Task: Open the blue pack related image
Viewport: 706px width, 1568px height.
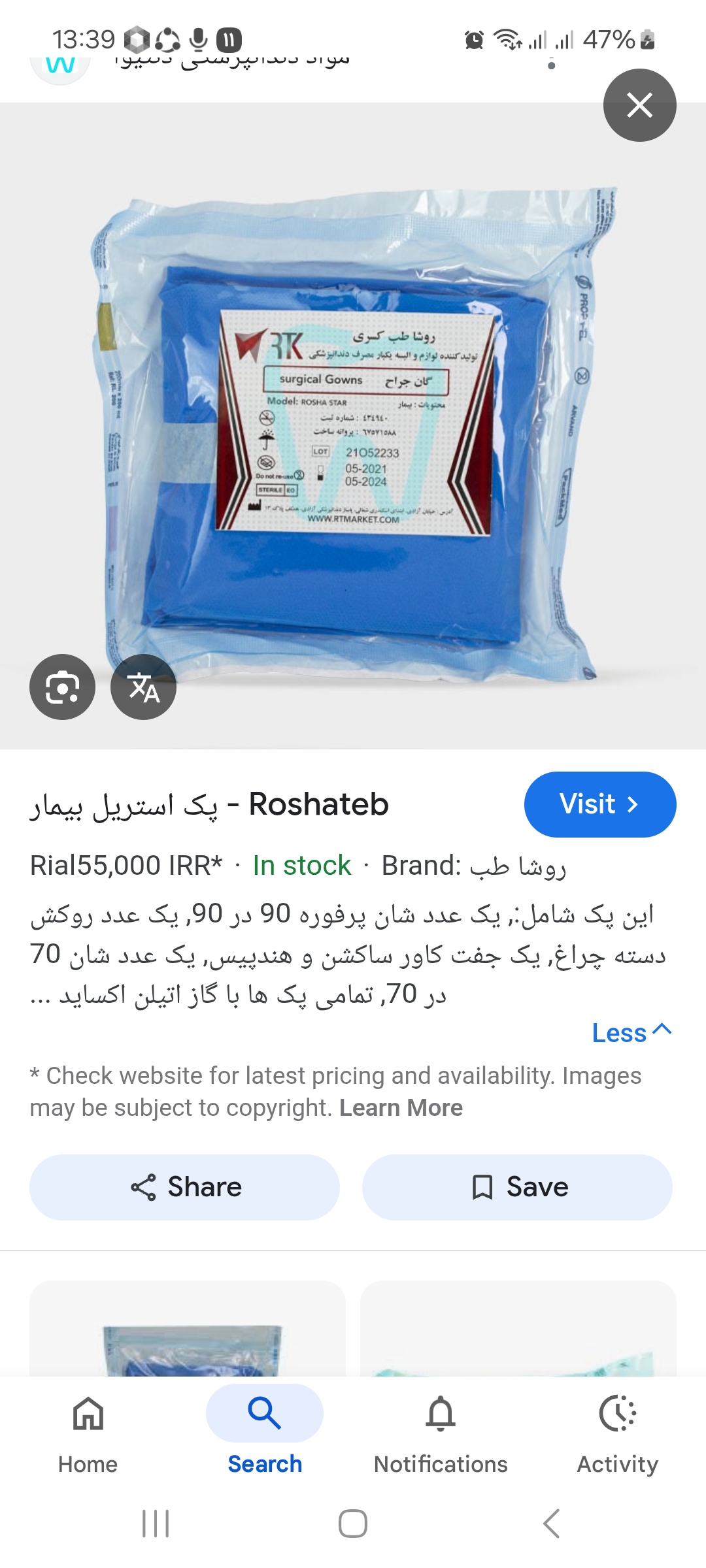Action: [x=188, y=1333]
